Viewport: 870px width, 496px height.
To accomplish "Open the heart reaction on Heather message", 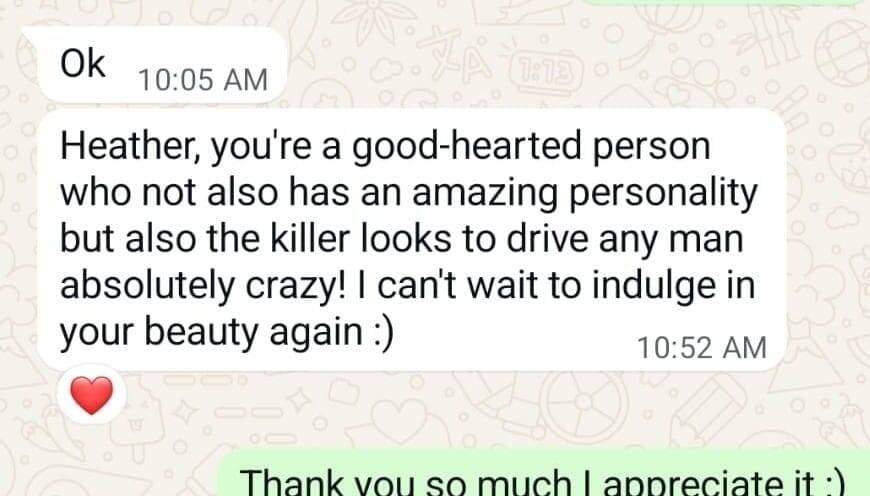I will pyautogui.click(x=91, y=395).
